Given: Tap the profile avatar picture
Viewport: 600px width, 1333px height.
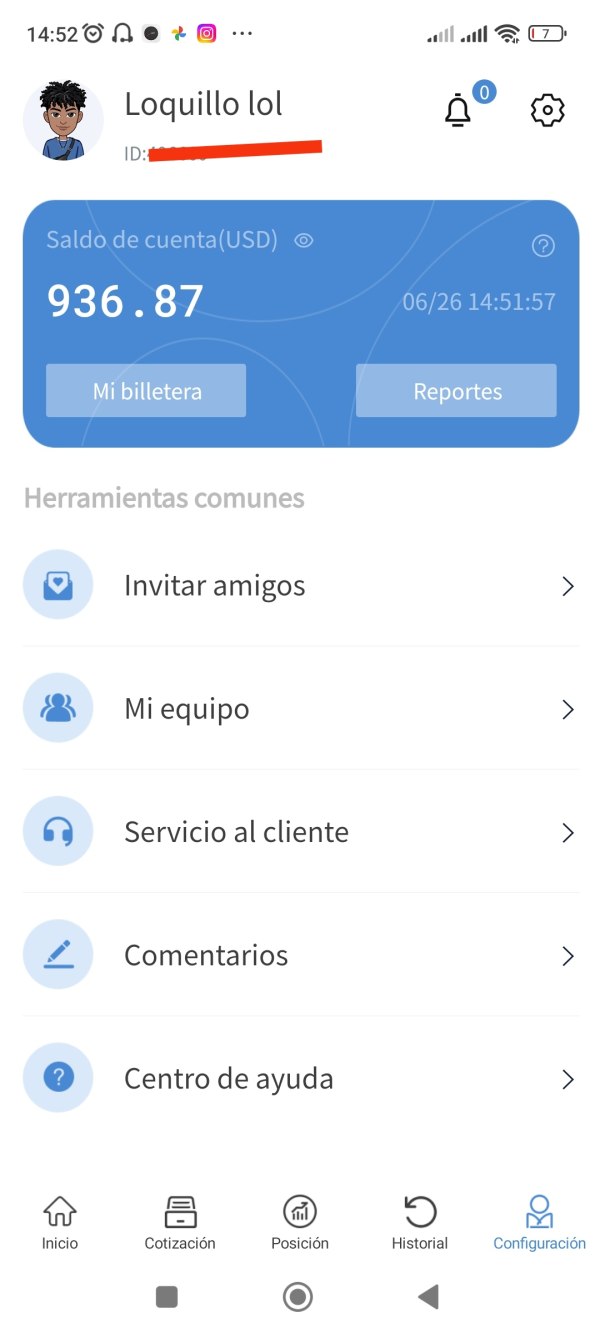Looking at the screenshot, I should 63,120.
